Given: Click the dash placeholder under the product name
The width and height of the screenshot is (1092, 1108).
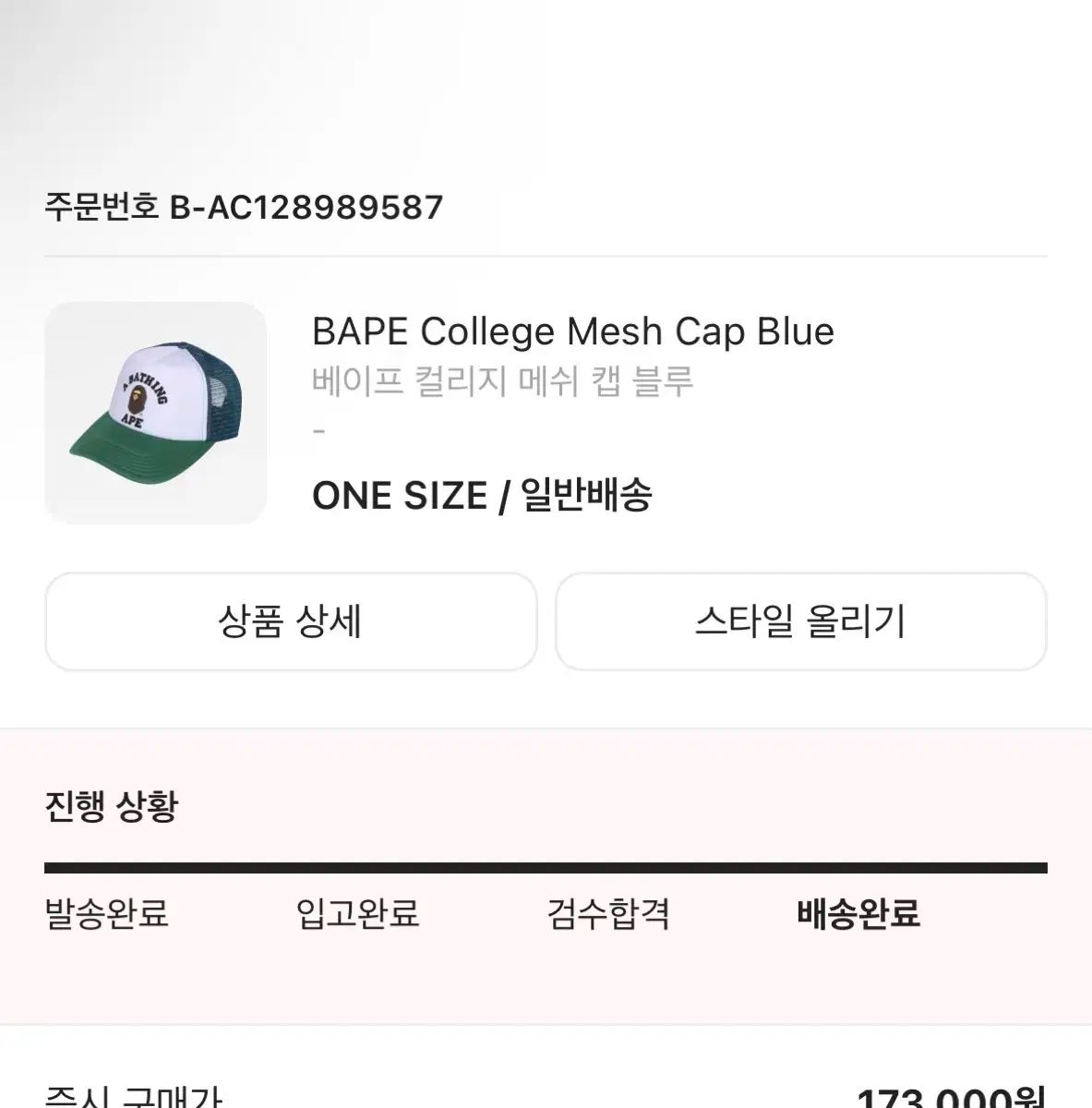Looking at the screenshot, I should click(x=320, y=429).
